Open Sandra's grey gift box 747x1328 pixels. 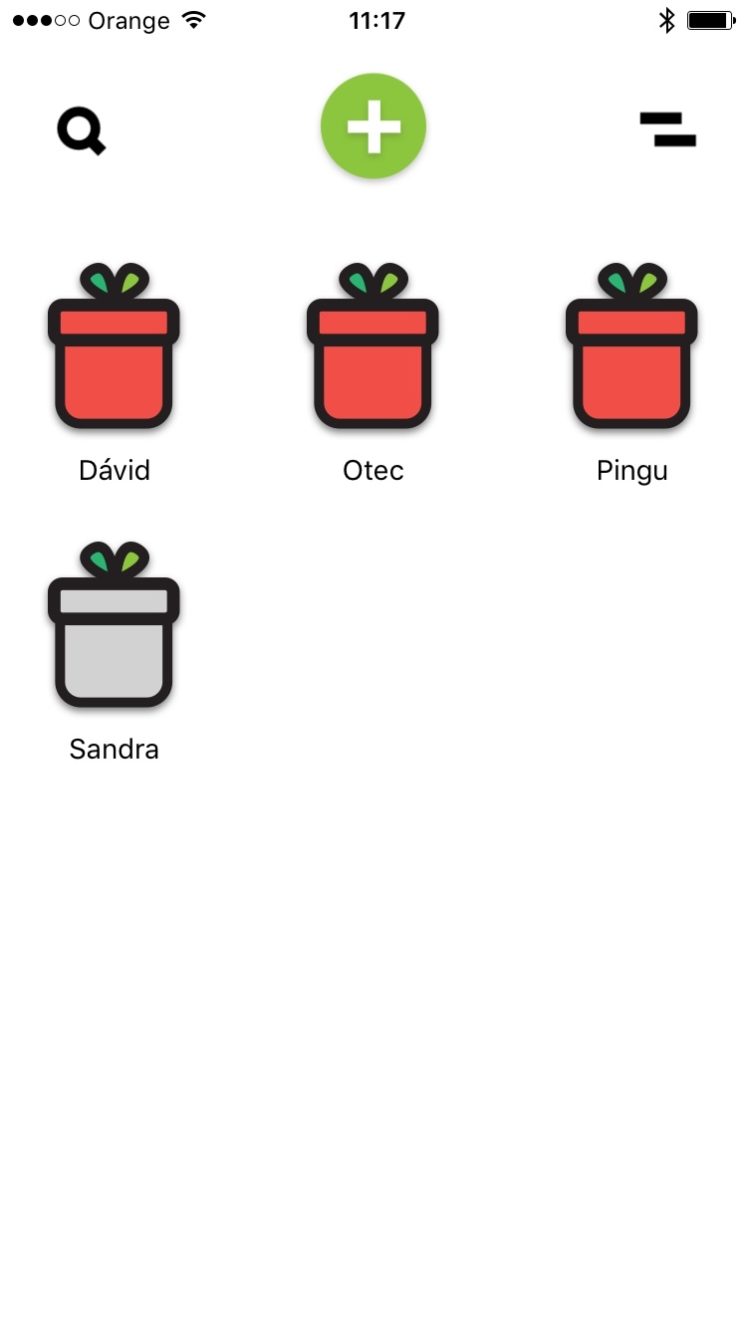tap(114, 625)
